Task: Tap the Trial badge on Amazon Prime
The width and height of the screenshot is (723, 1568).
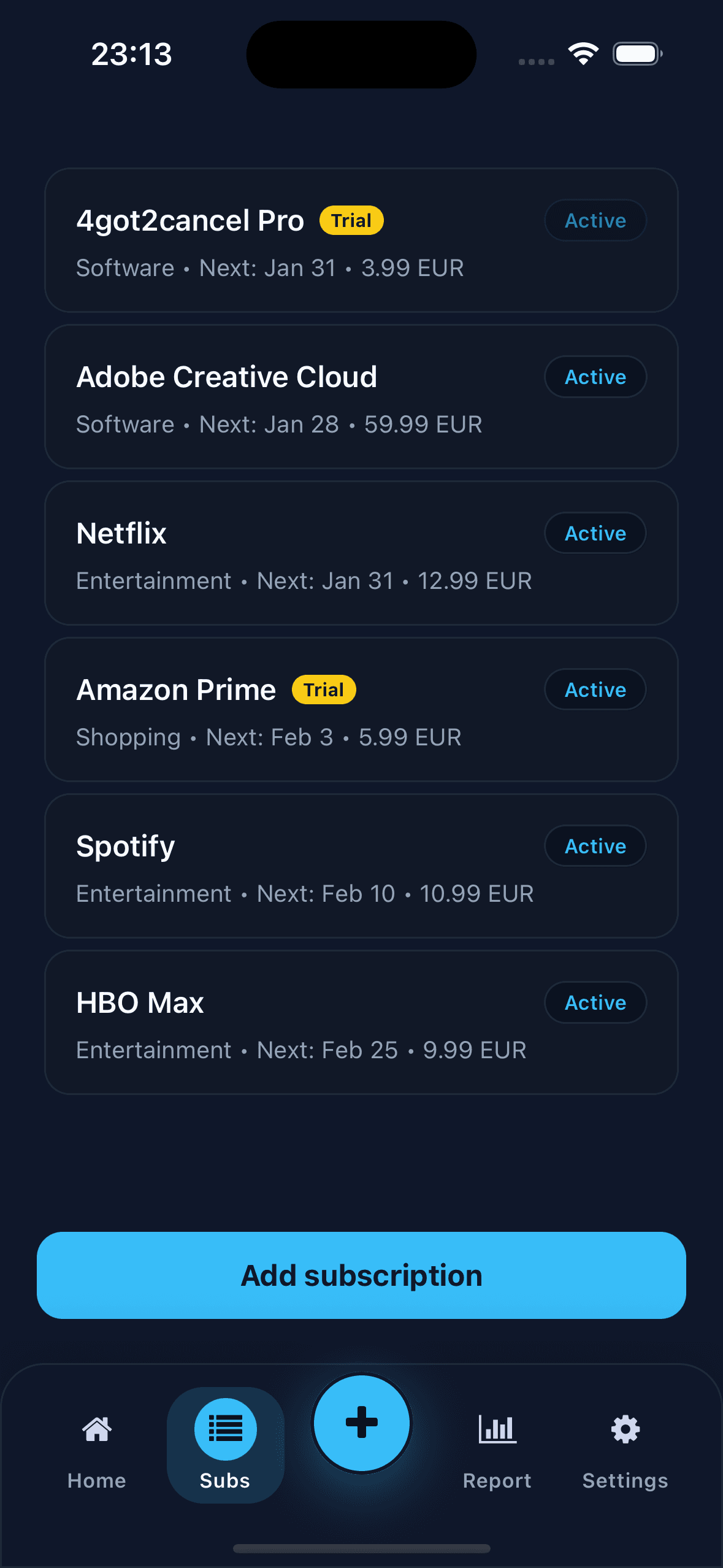Action: pyautogui.click(x=324, y=689)
